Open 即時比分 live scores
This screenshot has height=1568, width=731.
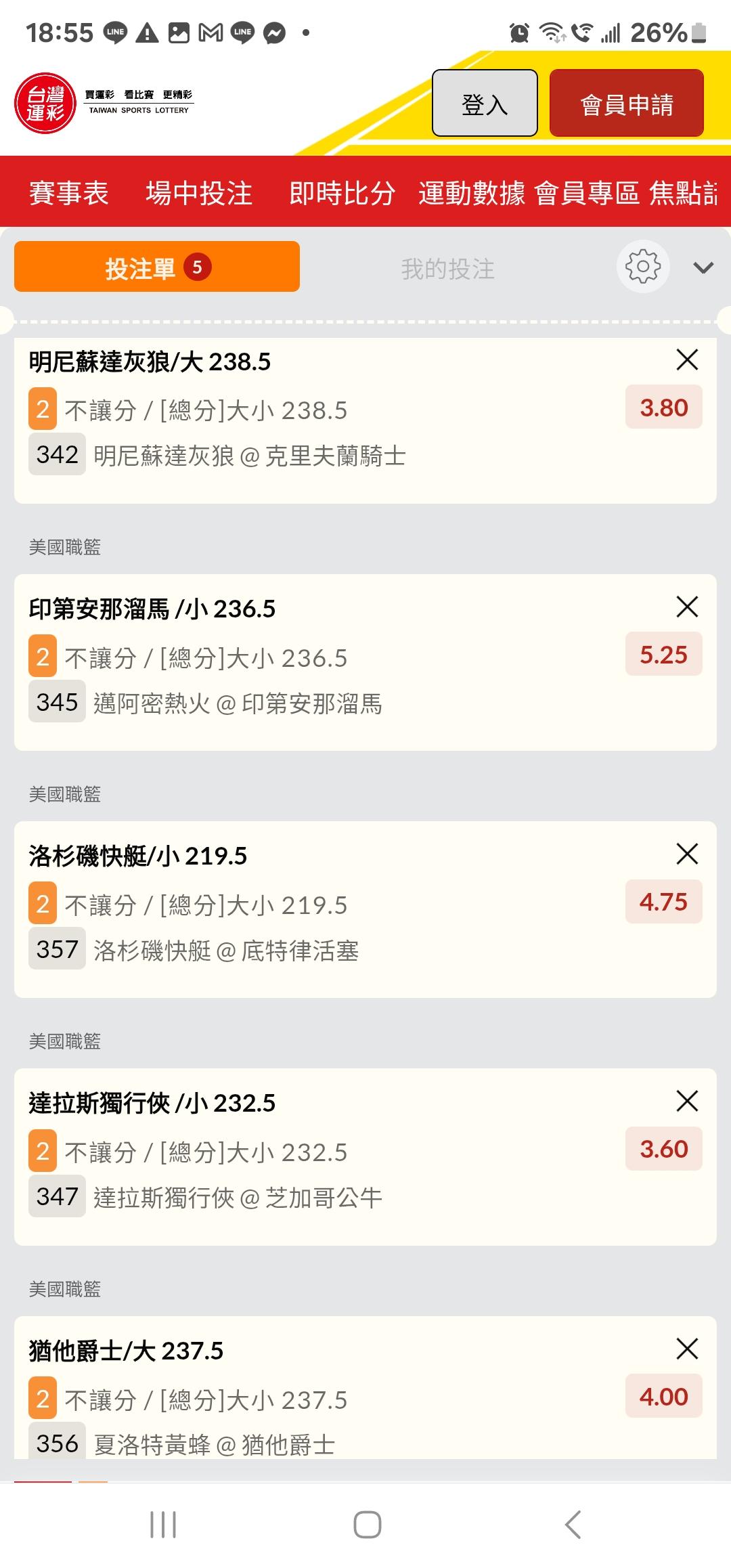point(342,193)
